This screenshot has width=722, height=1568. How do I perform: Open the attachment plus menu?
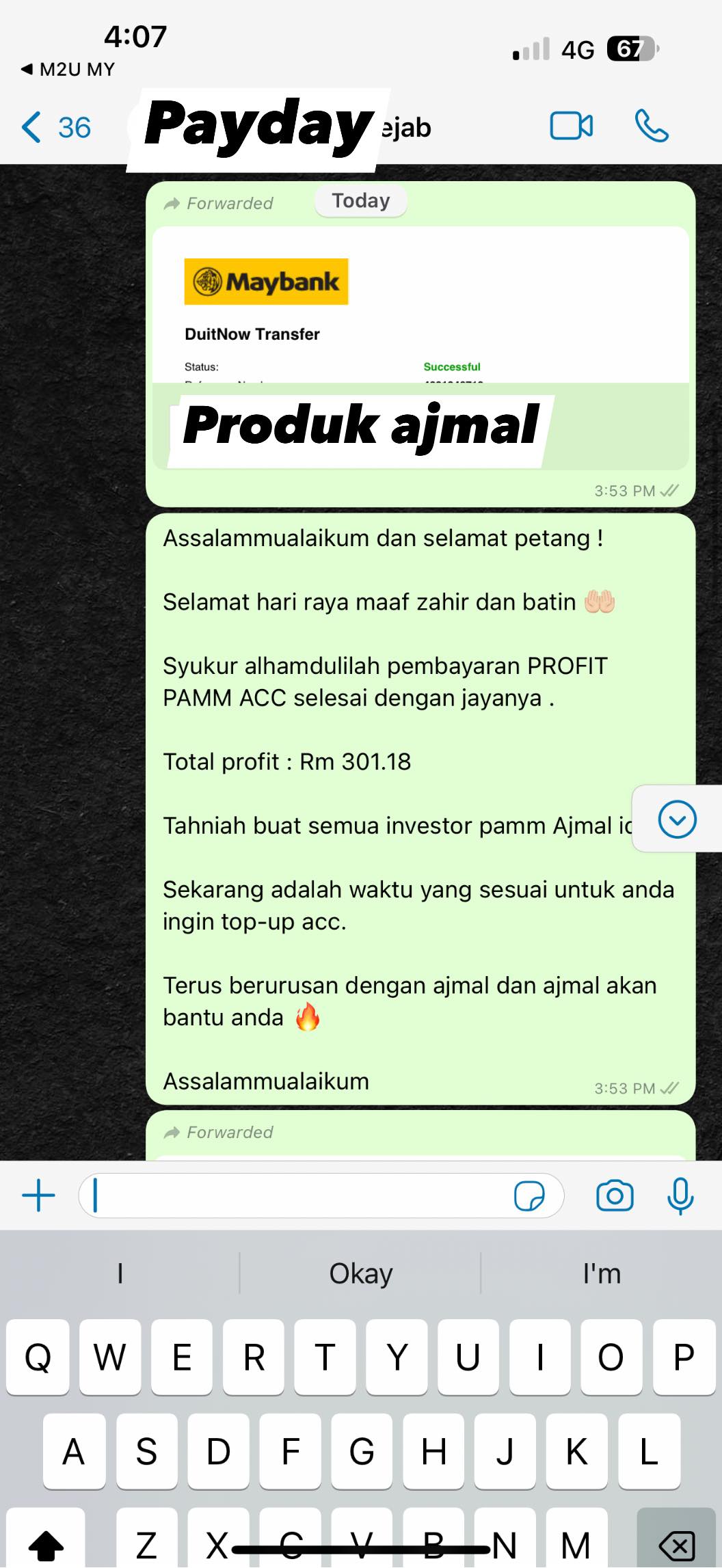coord(38,1196)
